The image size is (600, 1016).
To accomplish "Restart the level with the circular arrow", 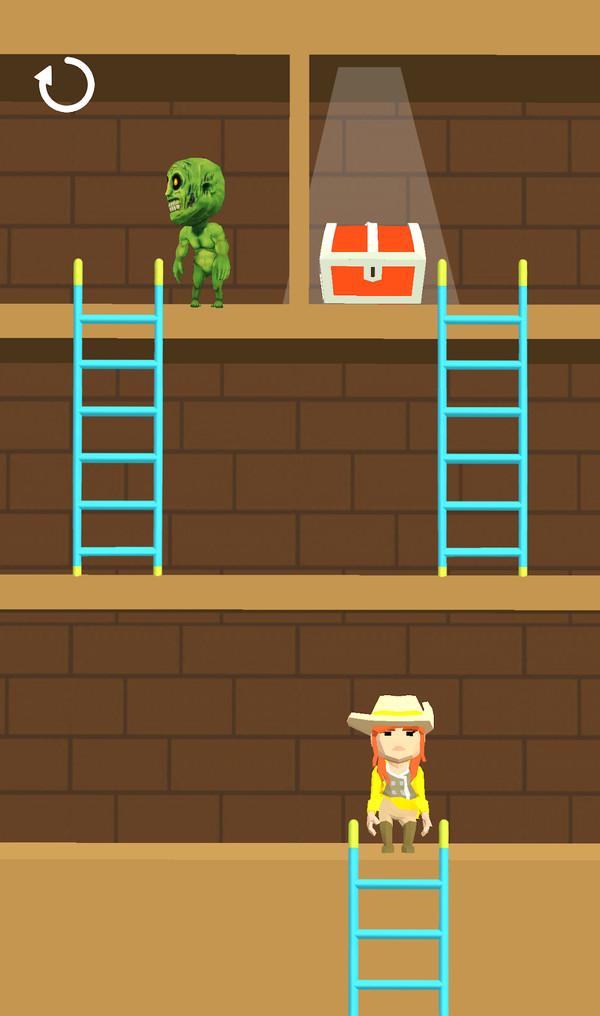I will pos(66,85).
